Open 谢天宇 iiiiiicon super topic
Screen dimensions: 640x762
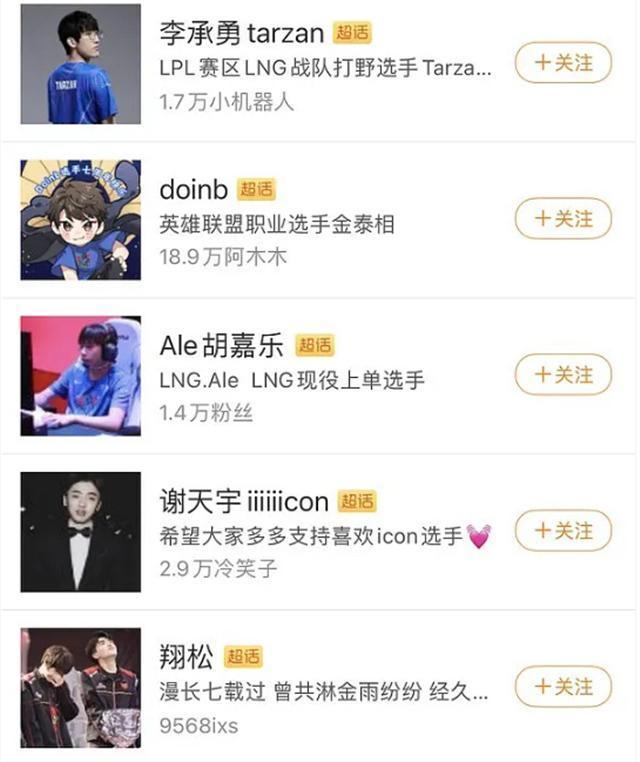coord(244,501)
